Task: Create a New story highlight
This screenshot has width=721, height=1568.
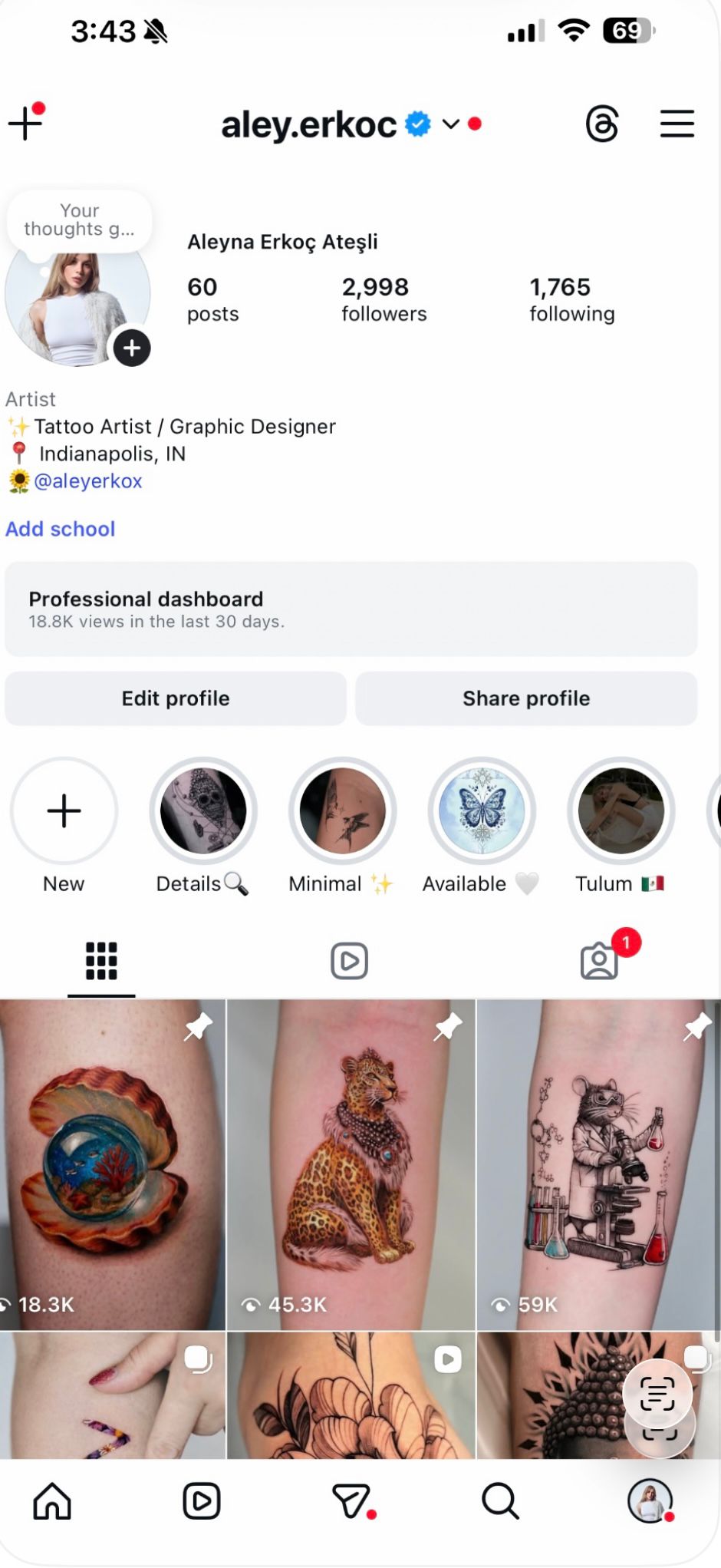Action: [64, 811]
